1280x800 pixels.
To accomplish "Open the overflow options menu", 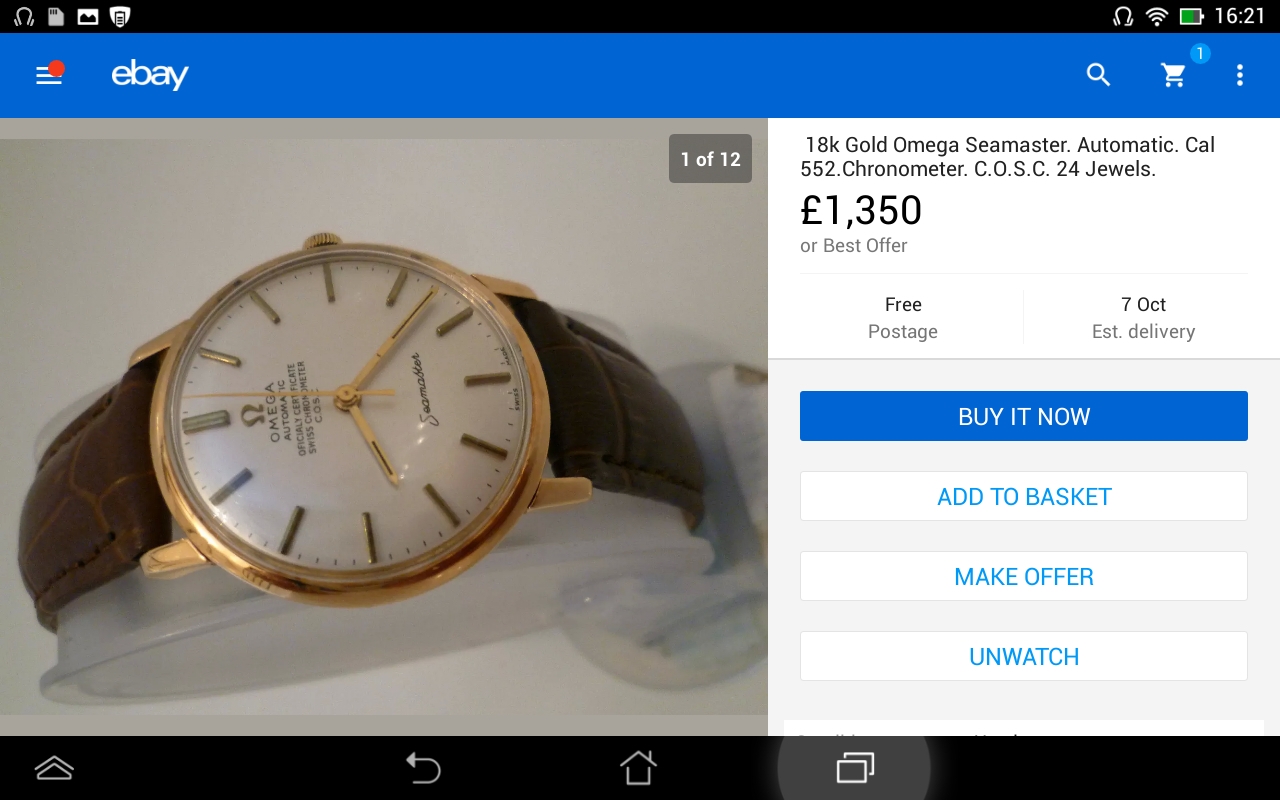I will (1240, 75).
